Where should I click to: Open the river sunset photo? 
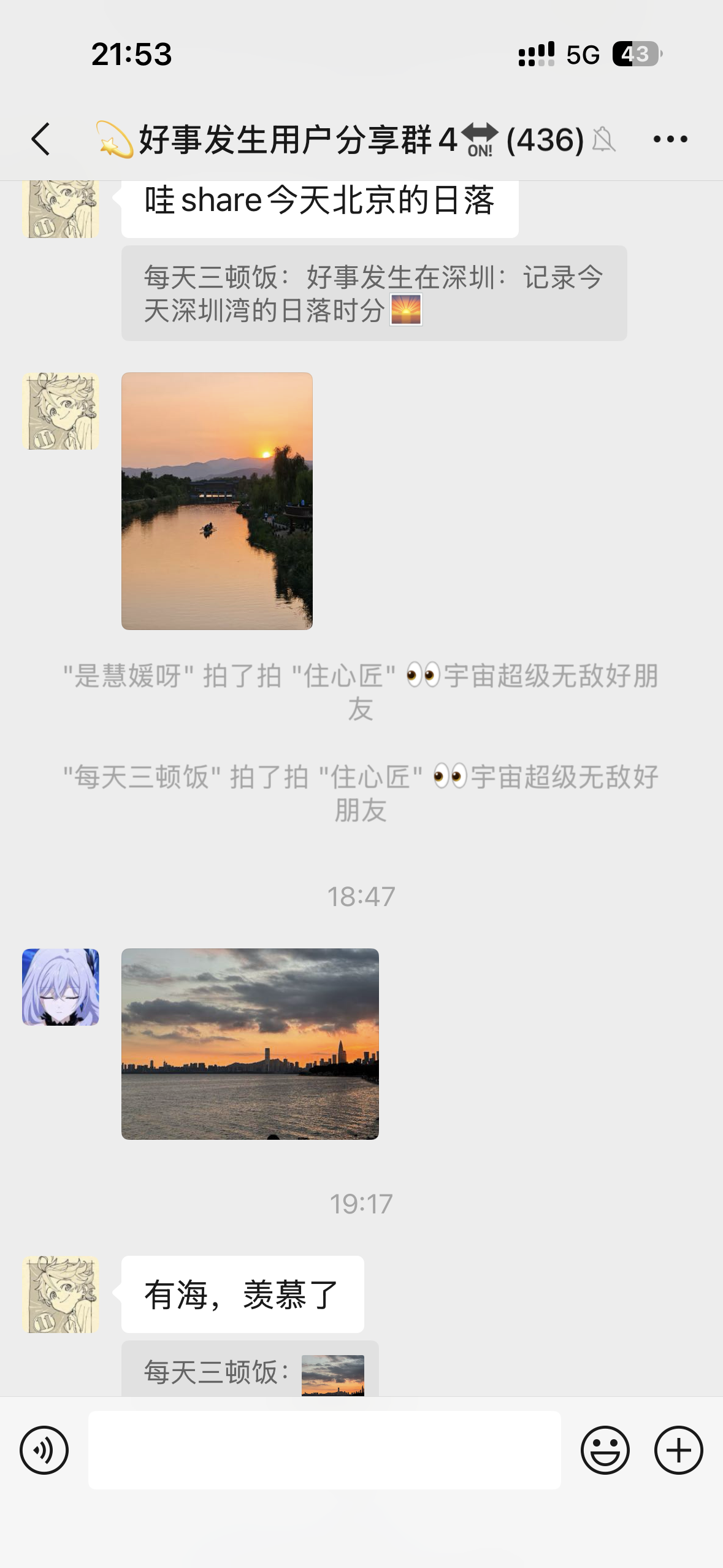[x=217, y=501]
